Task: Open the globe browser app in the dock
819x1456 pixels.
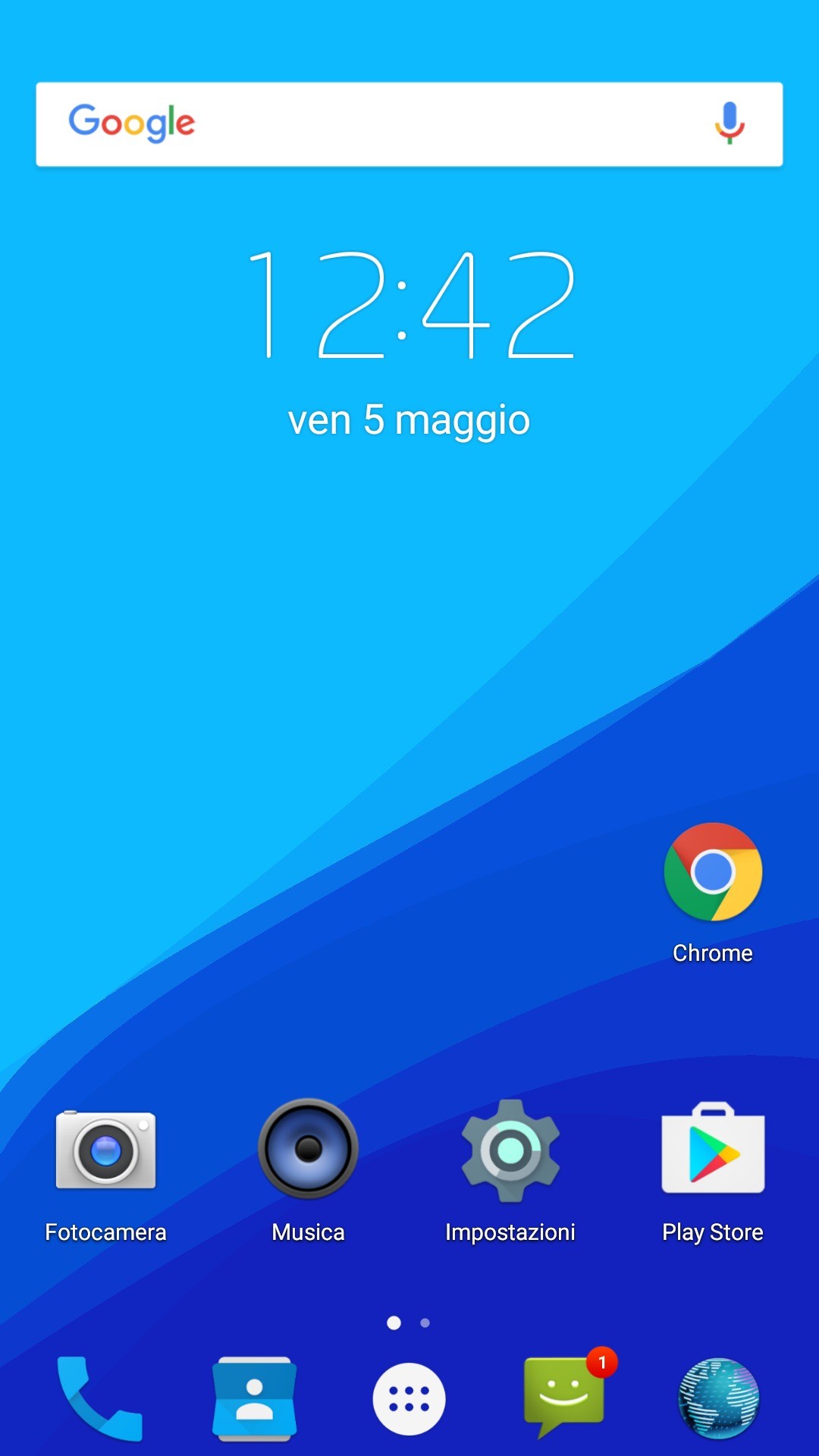Action: point(718,1399)
